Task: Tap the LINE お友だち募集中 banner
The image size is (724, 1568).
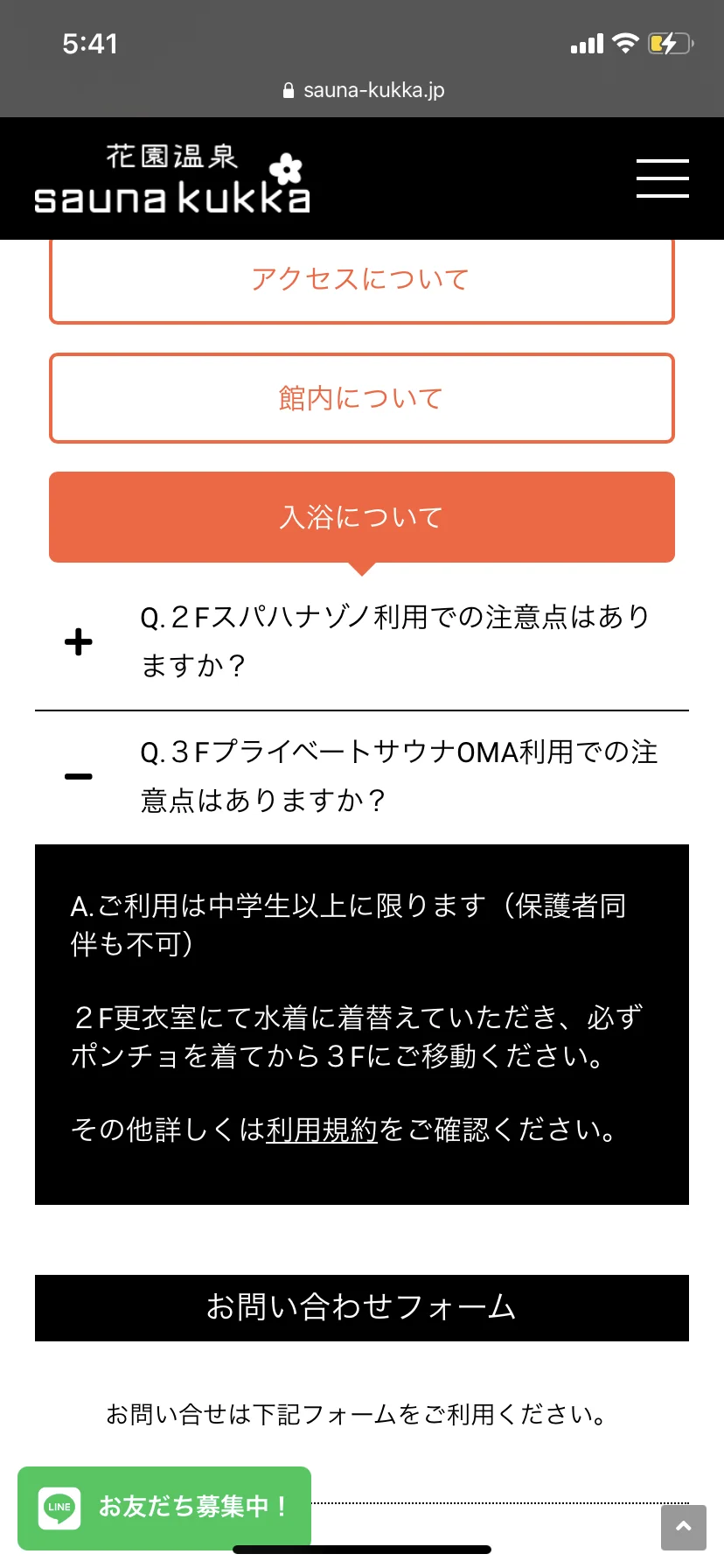Action: click(x=164, y=1507)
